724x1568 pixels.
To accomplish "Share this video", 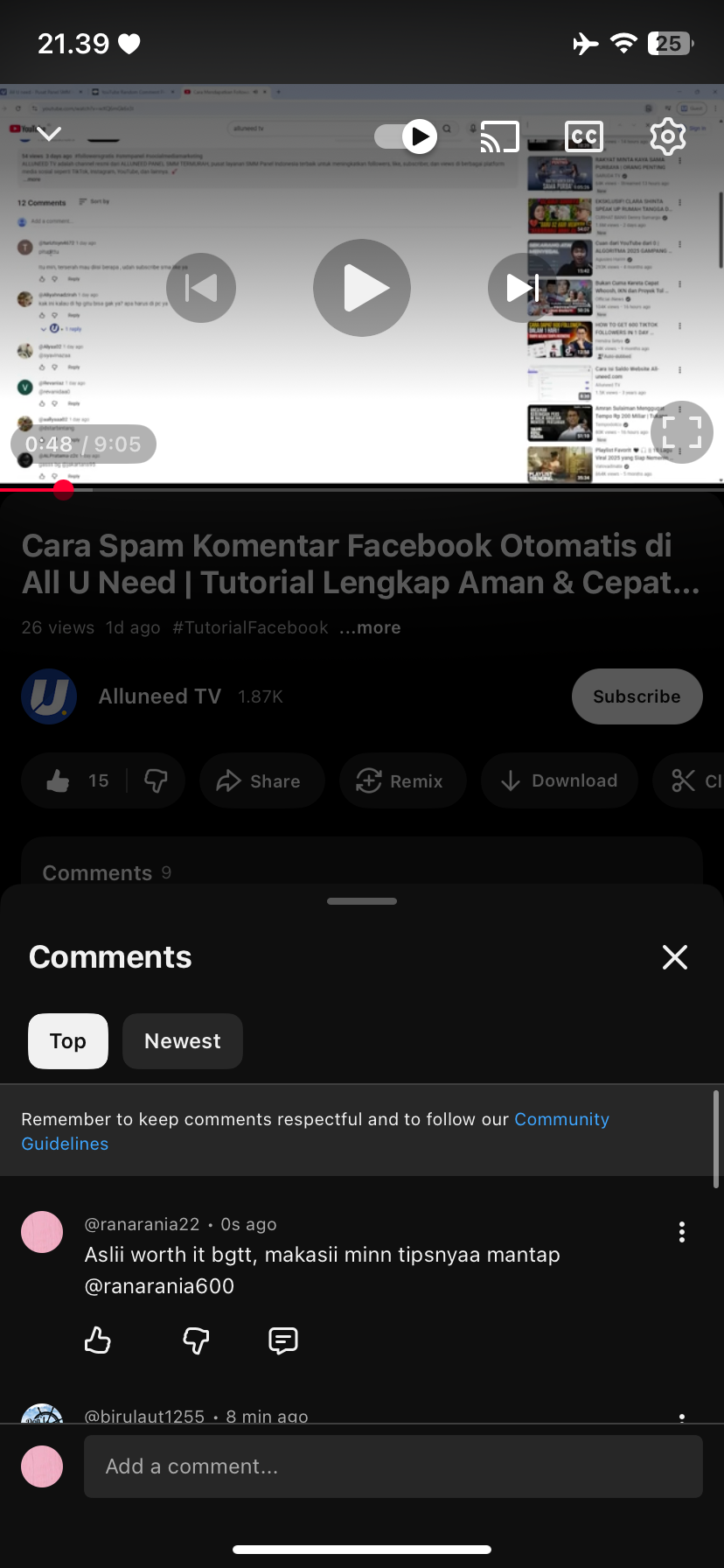I will [261, 780].
